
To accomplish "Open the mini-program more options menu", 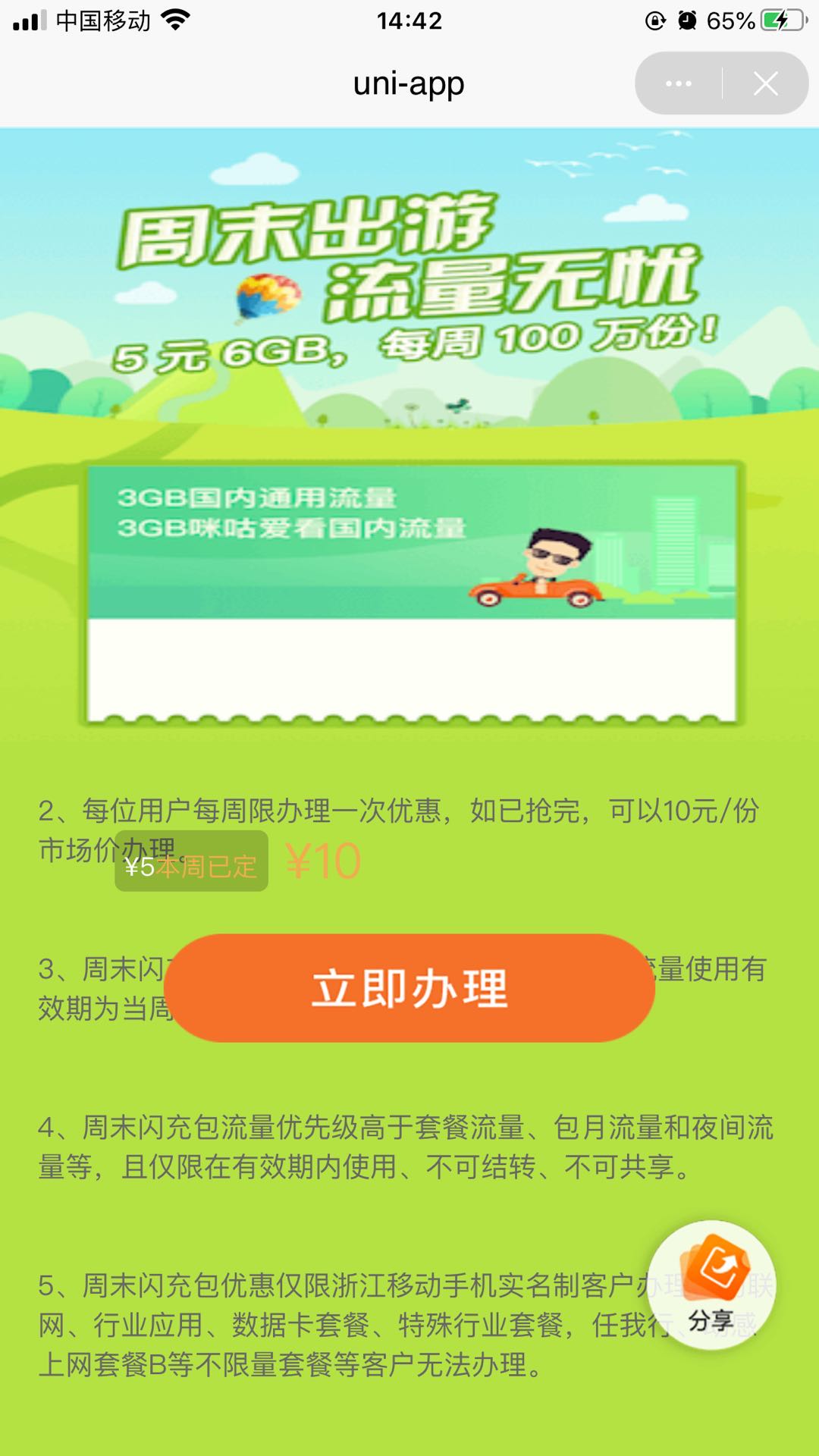I will click(678, 83).
